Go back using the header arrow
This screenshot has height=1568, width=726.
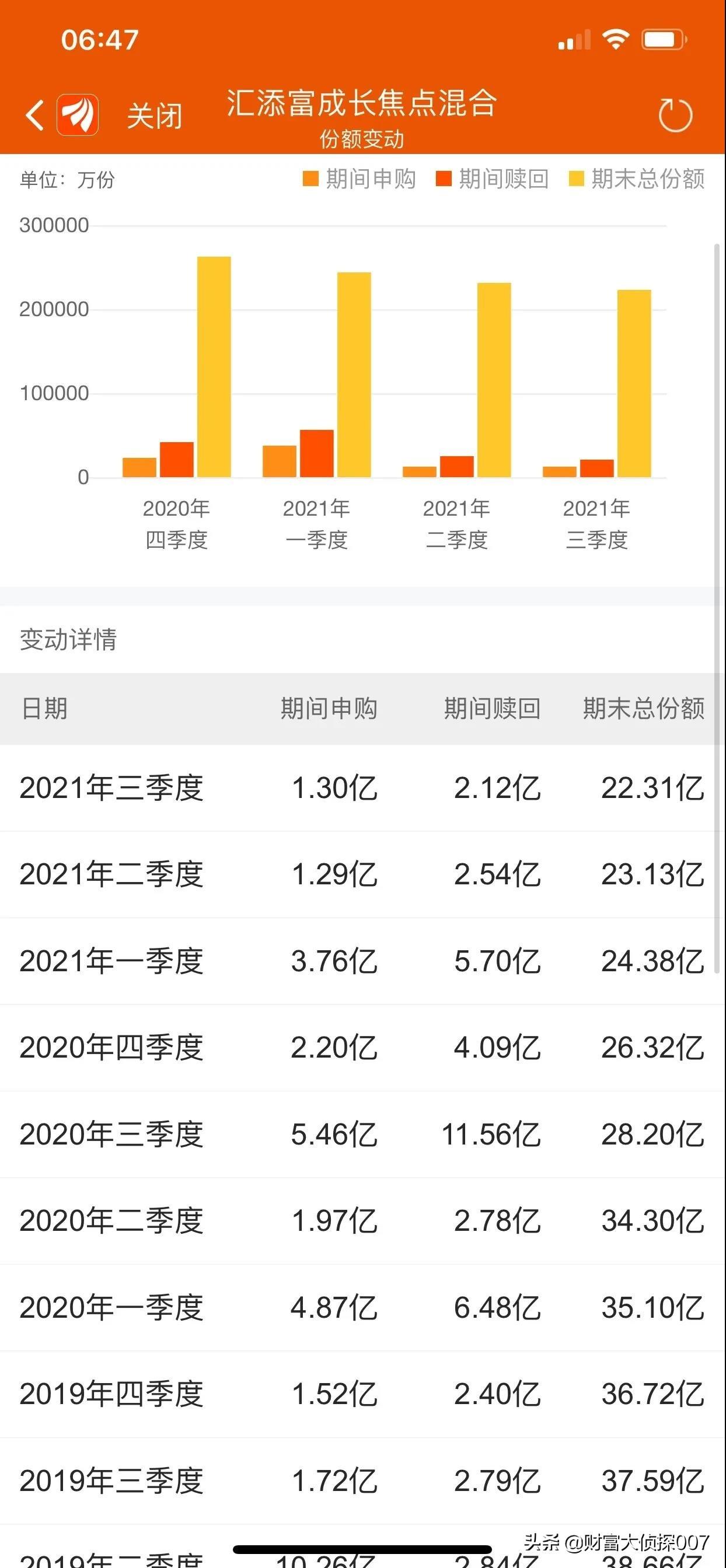36,115
